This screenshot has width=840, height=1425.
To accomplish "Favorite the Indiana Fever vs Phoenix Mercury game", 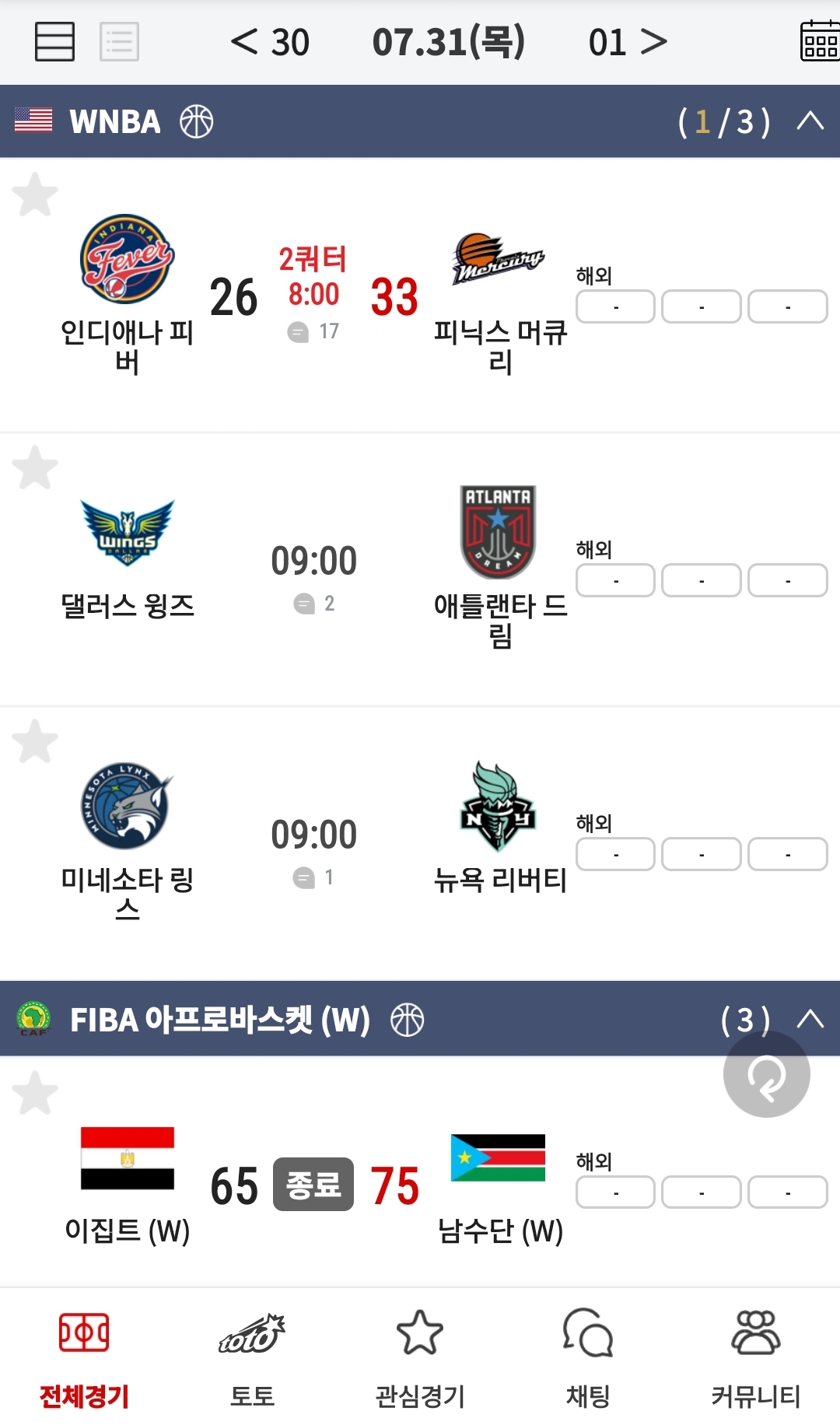I will (35, 194).
